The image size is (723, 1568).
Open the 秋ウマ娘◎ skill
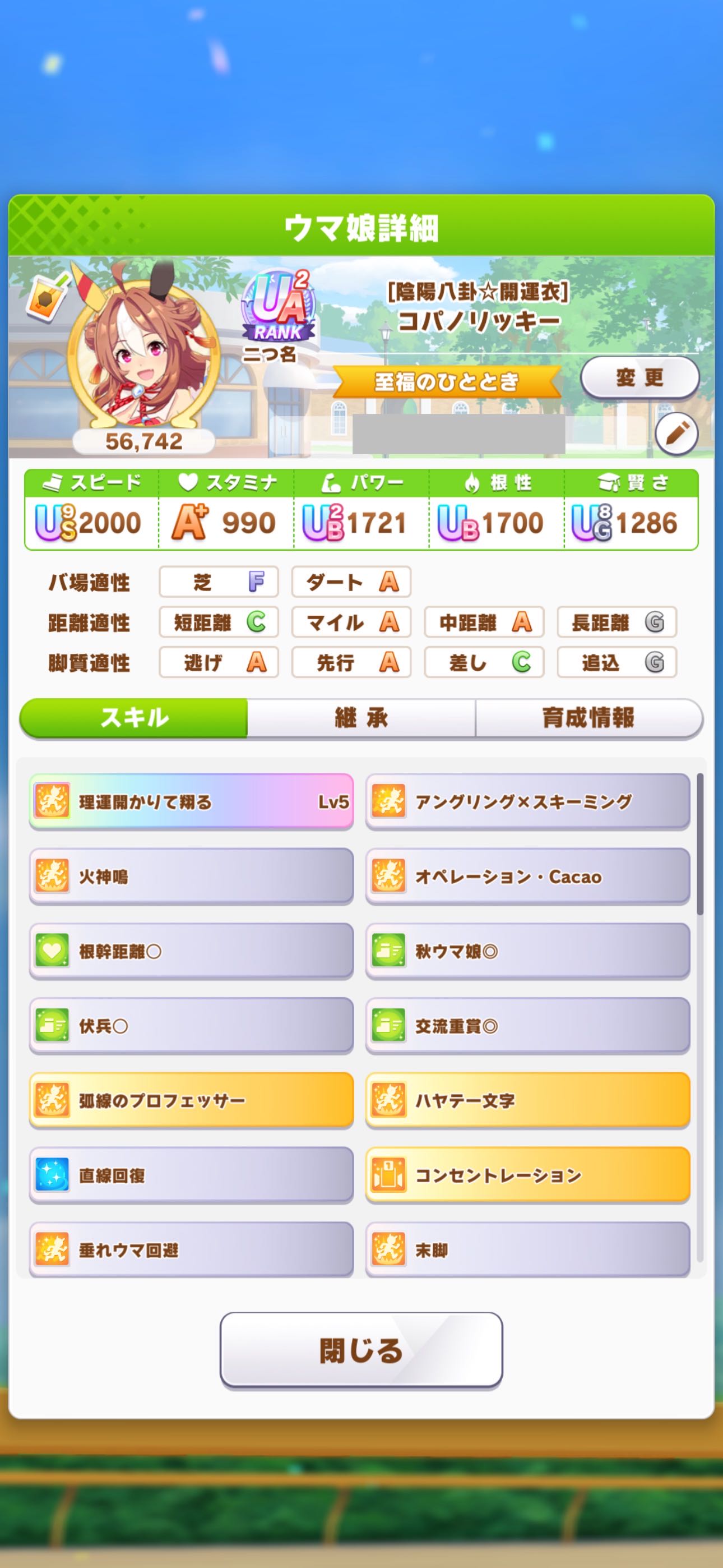(527, 951)
